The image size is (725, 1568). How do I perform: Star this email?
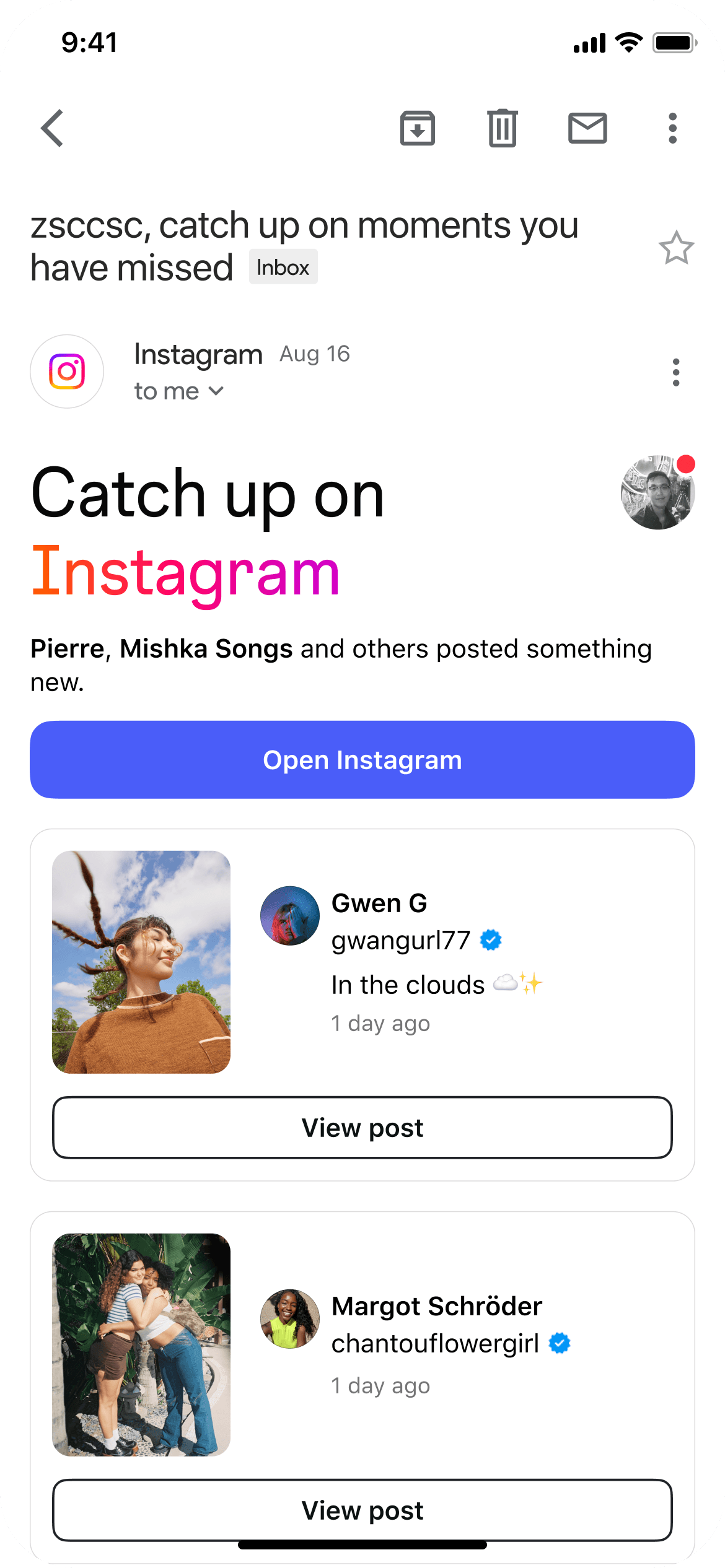click(x=675, y=247)
